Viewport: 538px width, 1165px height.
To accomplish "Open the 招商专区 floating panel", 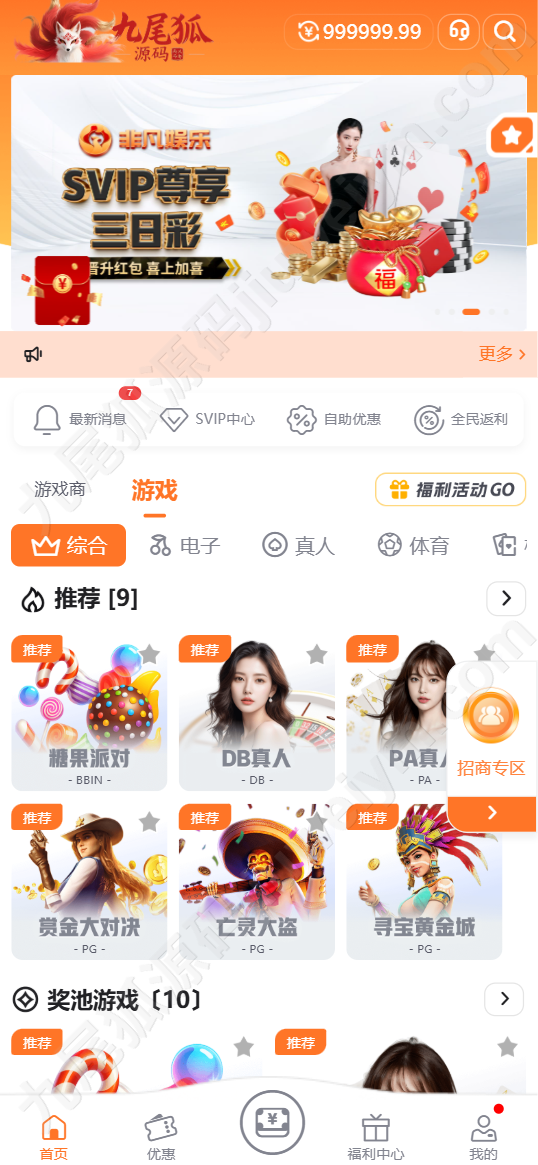I will click(491, 745).
